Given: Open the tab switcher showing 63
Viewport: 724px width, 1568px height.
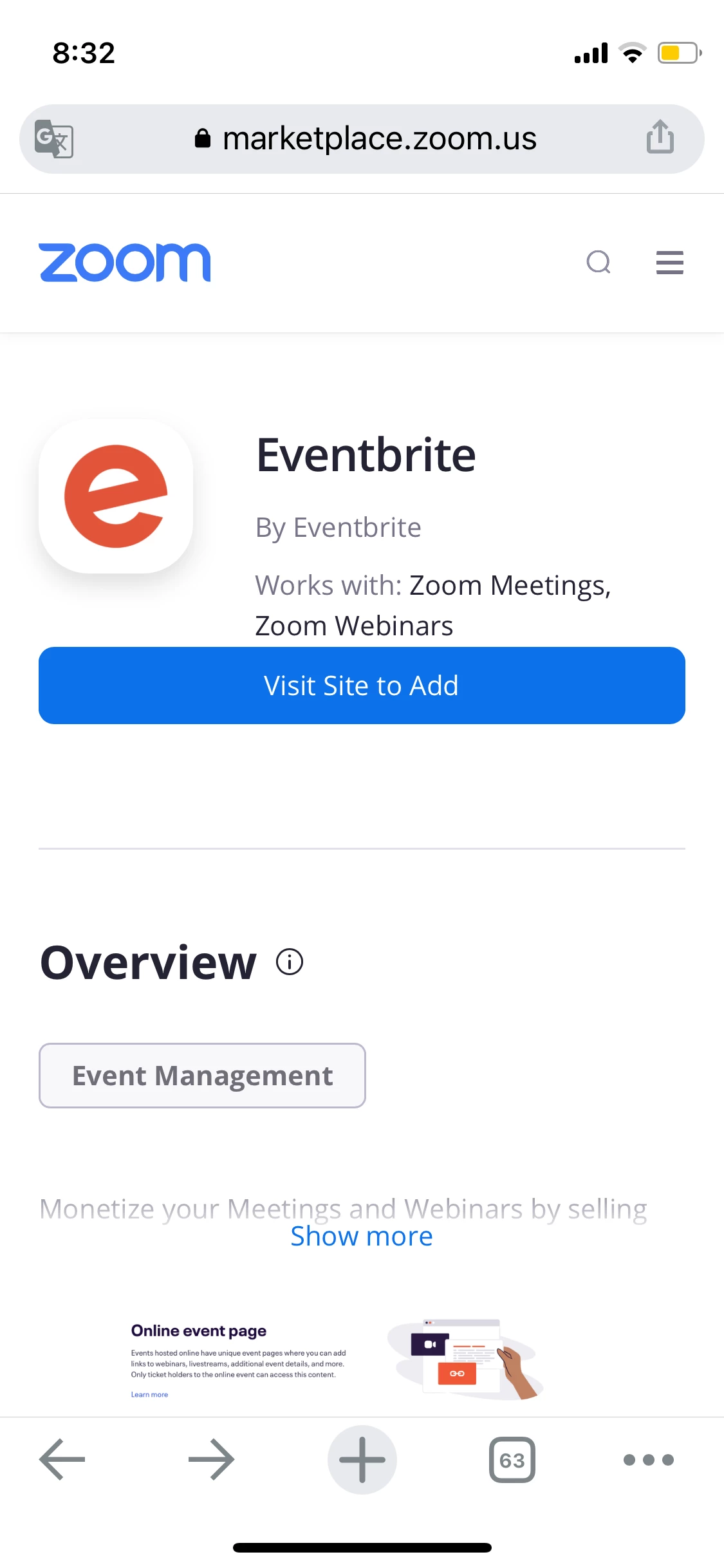Looking at the screenshot, I should (512, 1459).
